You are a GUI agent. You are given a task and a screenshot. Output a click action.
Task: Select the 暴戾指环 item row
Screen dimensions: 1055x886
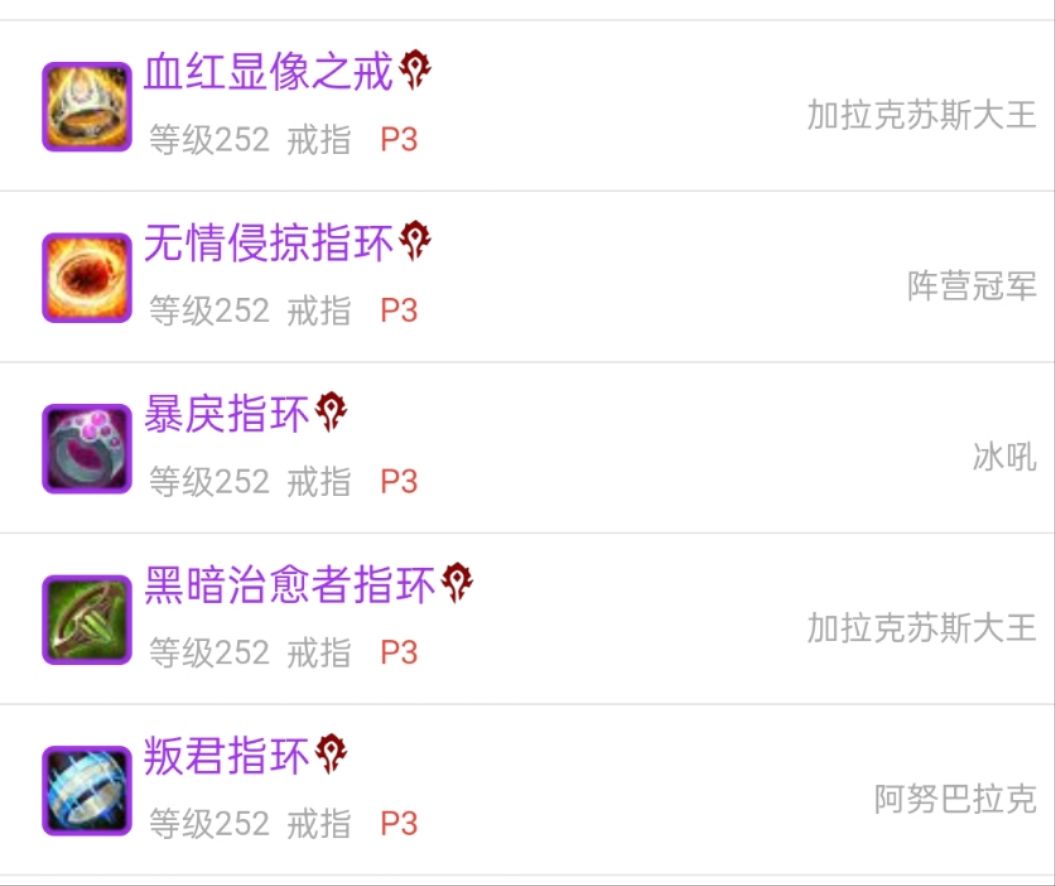point(226,416)
